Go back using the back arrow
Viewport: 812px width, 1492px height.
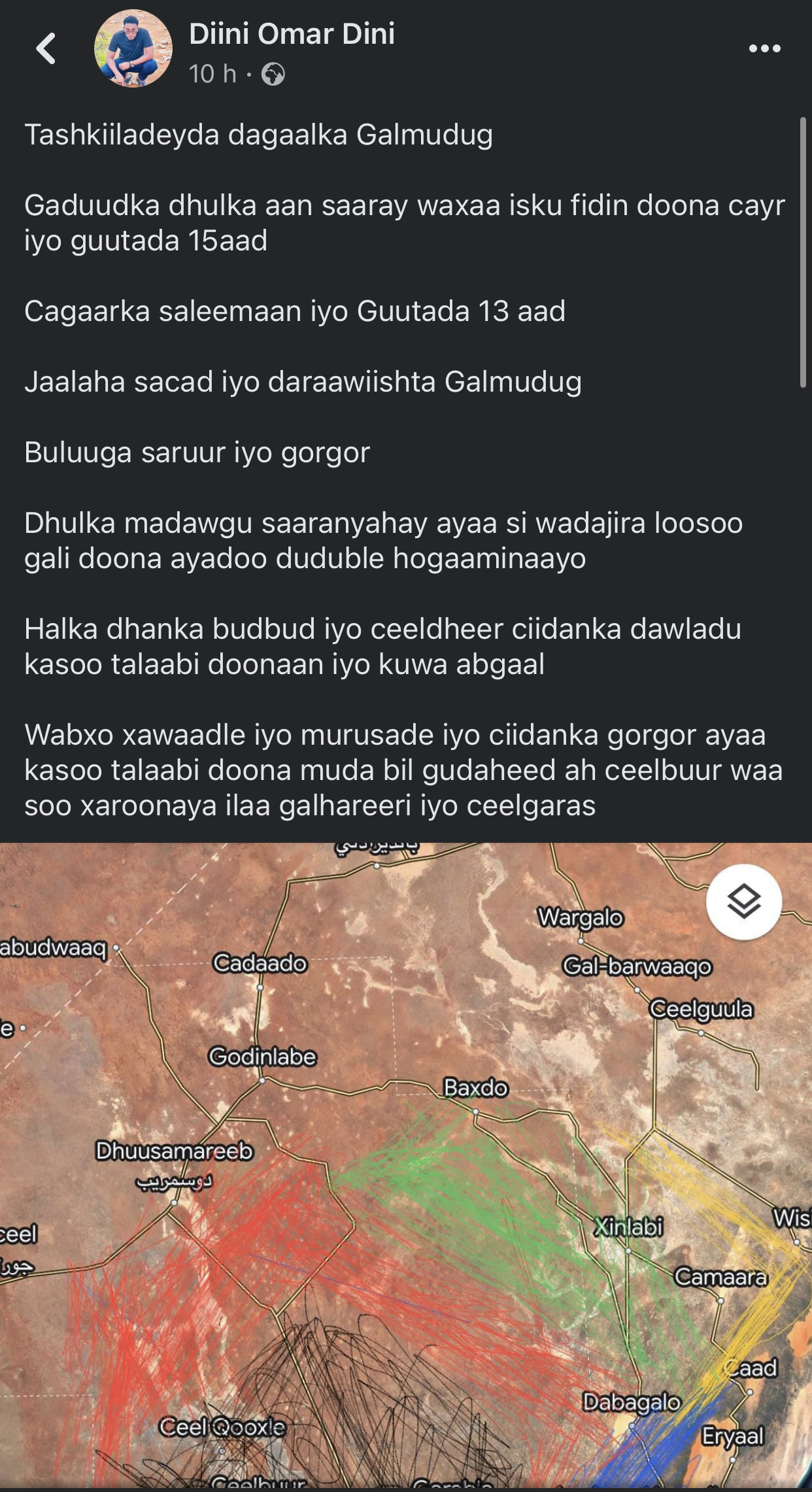[x=46, y=48]
